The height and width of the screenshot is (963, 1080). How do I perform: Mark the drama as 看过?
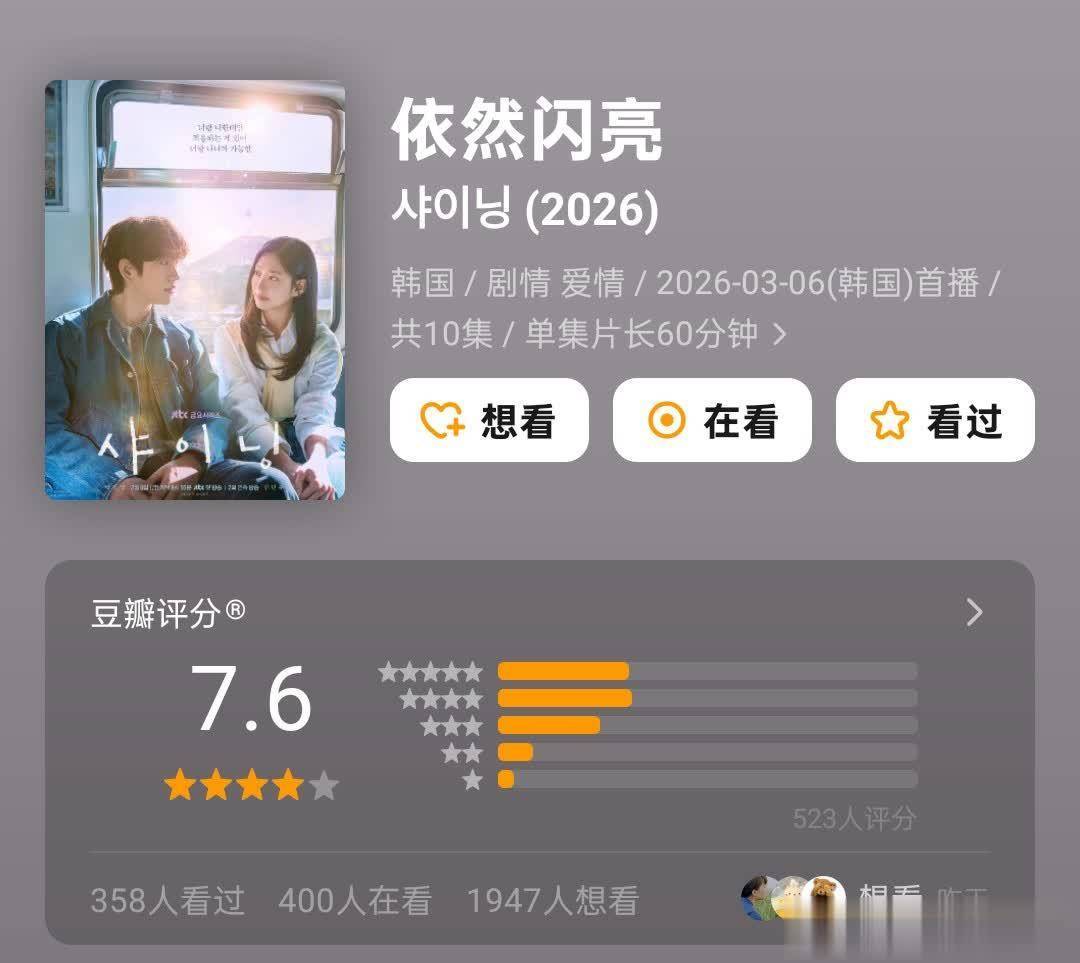pos(935,420)
